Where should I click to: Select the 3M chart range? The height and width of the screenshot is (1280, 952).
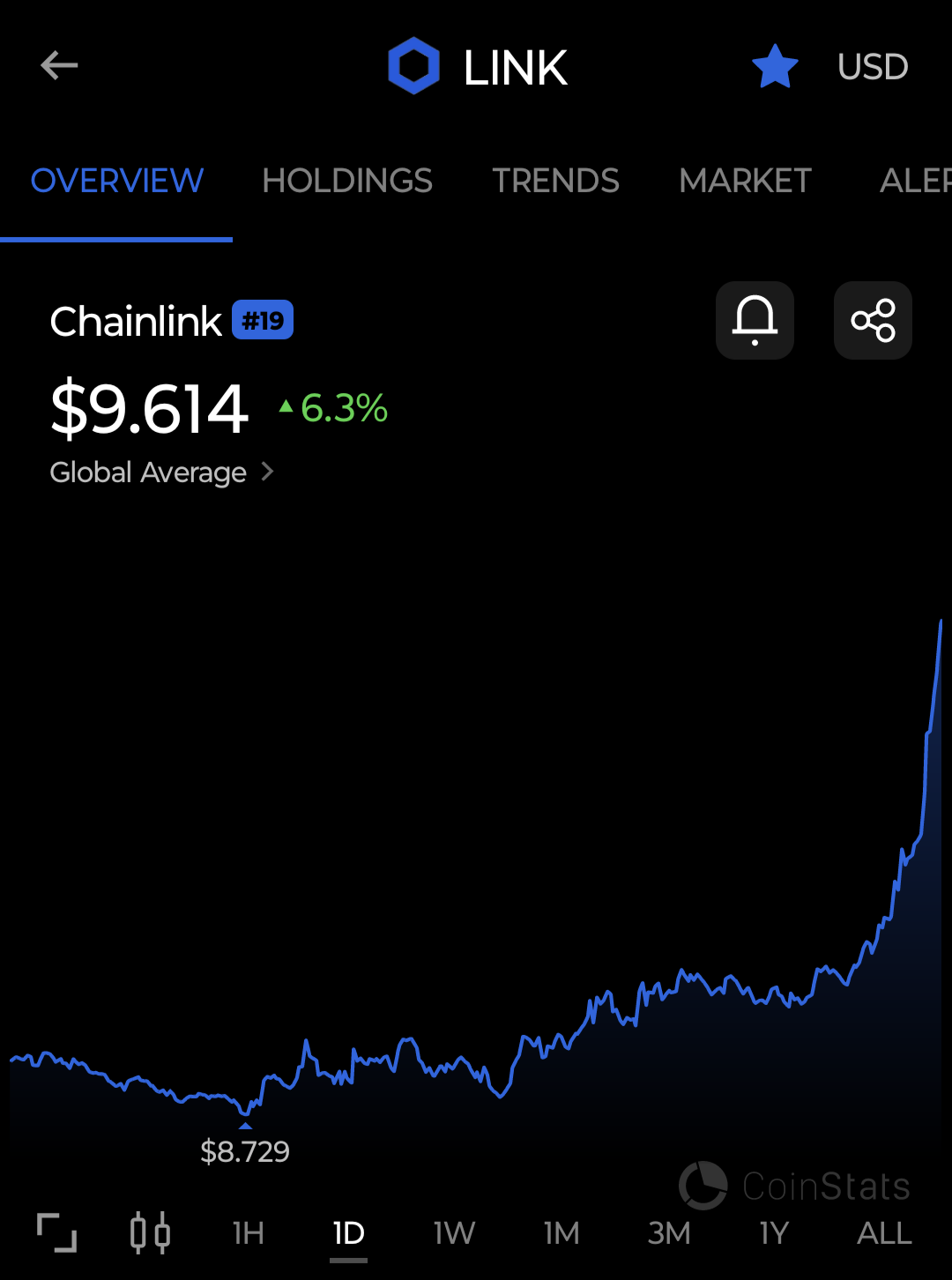click(x=669, y=1232)
